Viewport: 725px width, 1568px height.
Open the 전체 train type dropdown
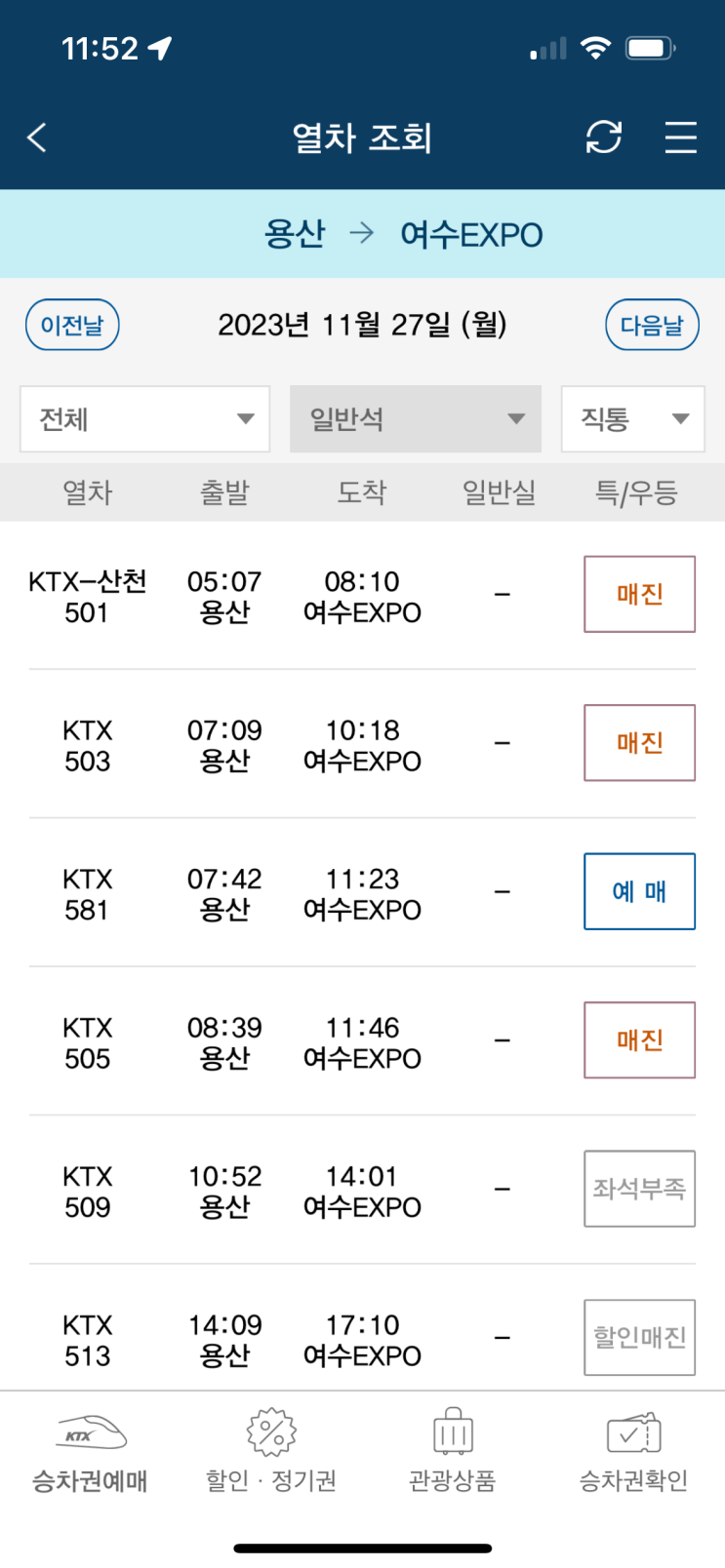point(144,419)
